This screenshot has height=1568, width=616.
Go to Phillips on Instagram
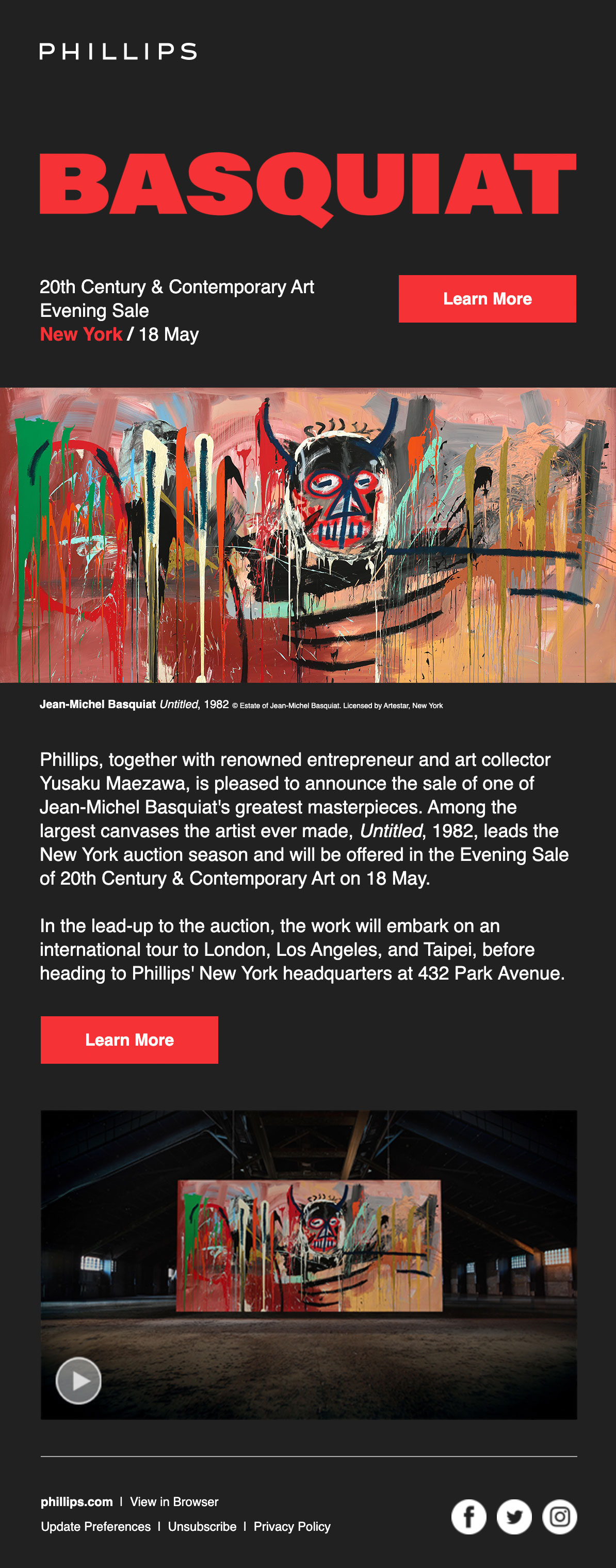coord(560,1517)
